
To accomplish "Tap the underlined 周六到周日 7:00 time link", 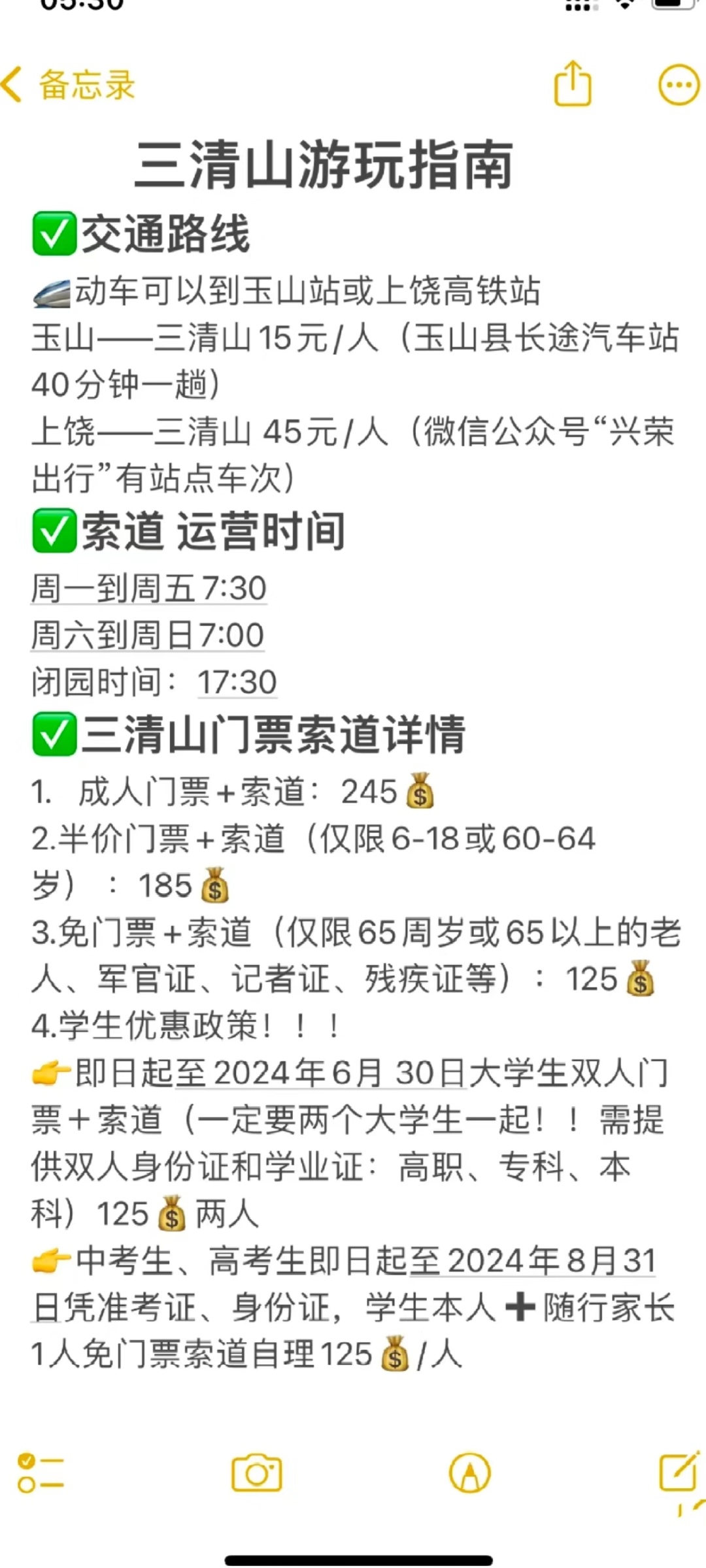I will 148,635.
